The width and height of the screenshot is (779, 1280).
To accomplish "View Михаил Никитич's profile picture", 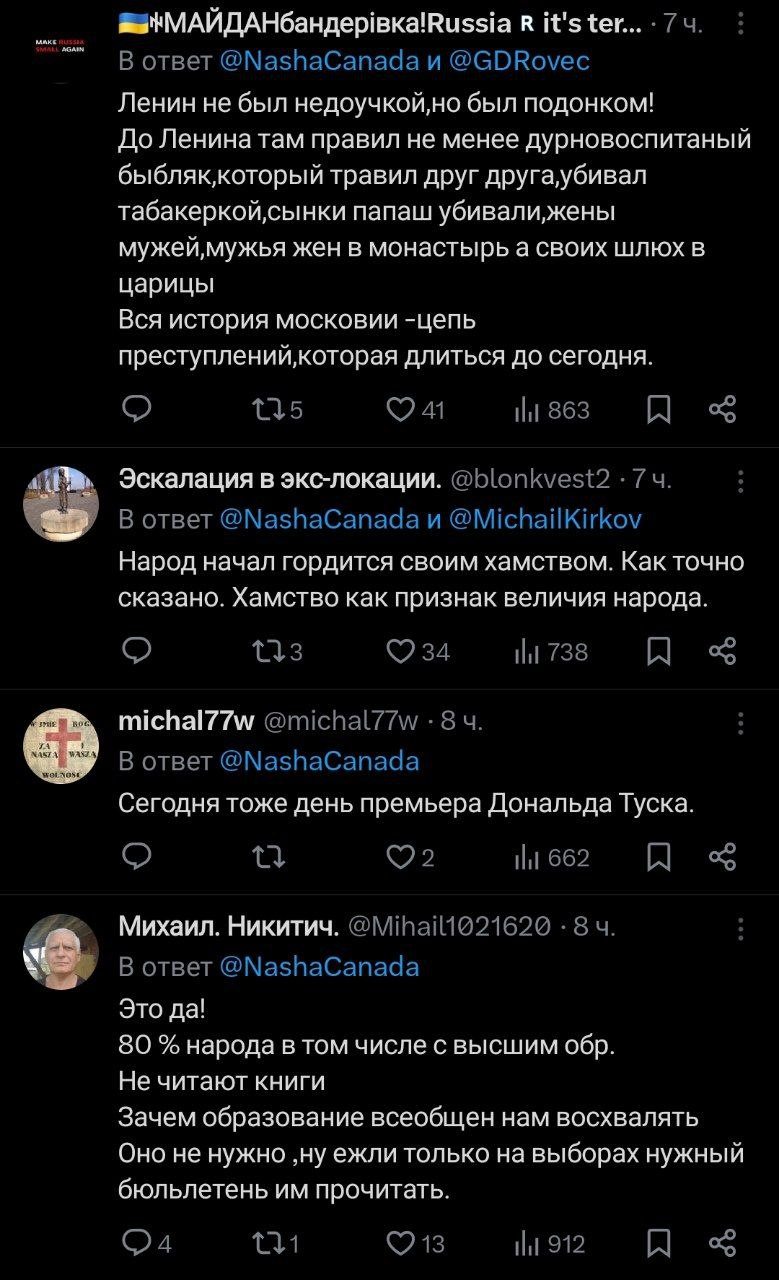I will click(61, 951).
